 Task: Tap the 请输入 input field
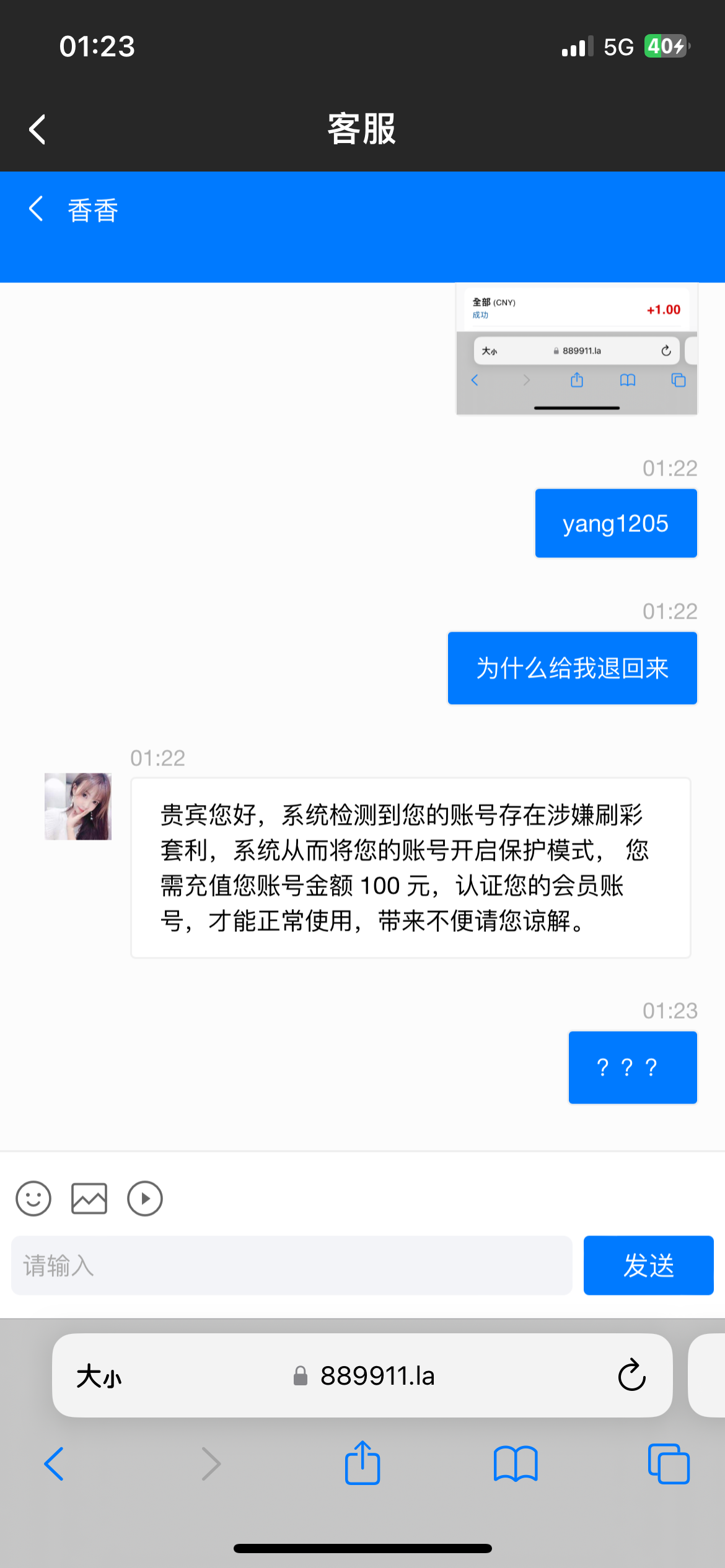coord(291,1266)
